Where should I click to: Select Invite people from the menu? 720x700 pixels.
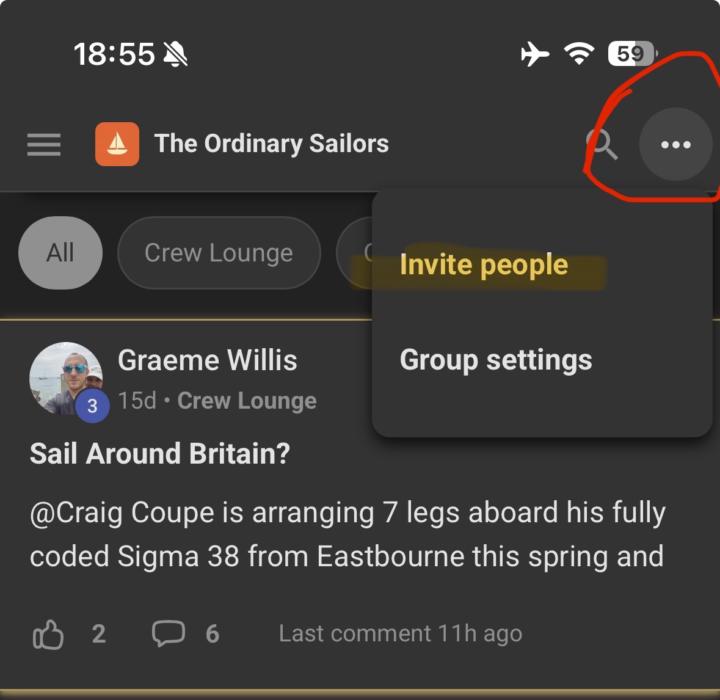click(484, 266)
